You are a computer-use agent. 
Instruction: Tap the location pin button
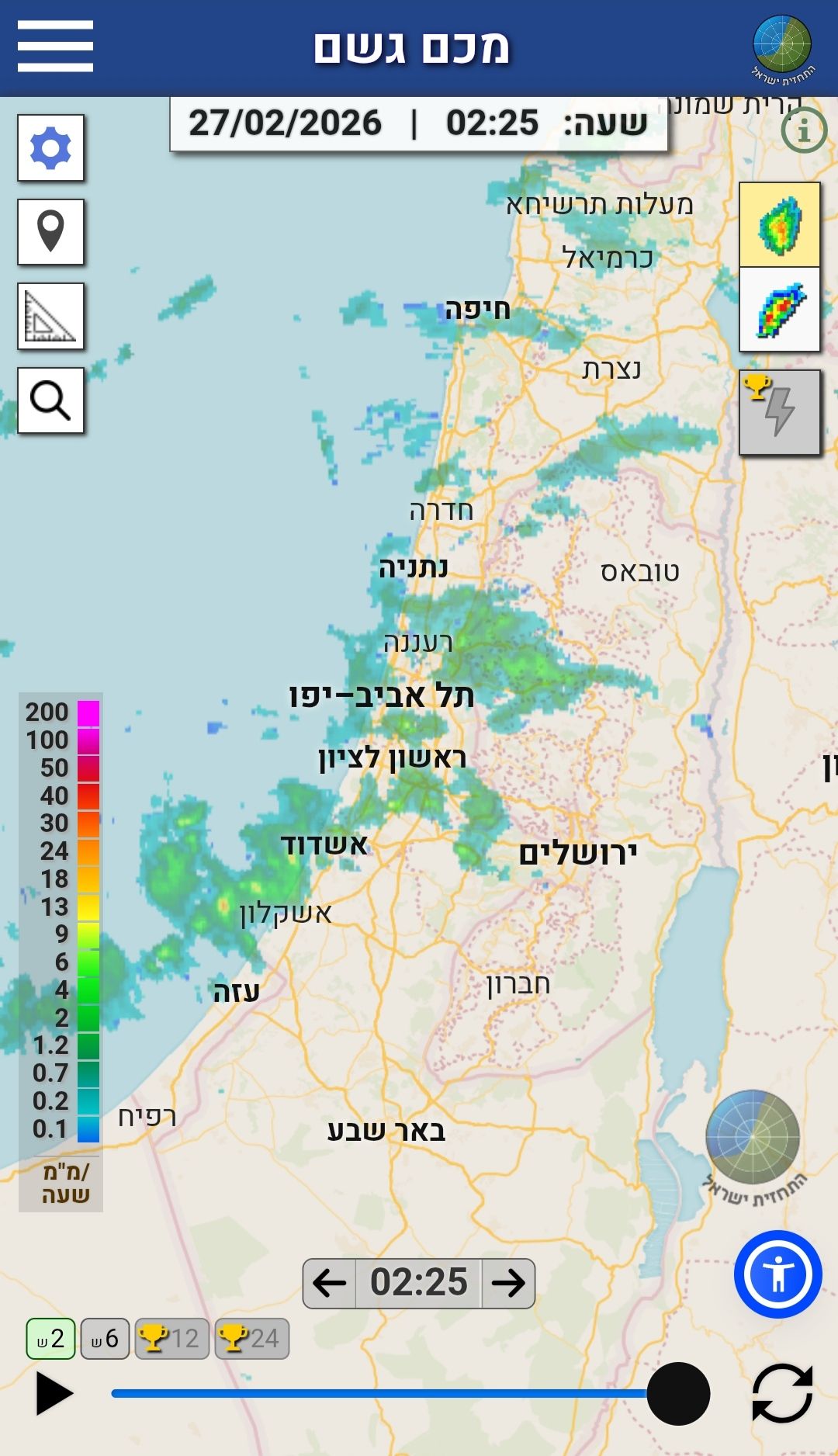(x=51, y=231)
